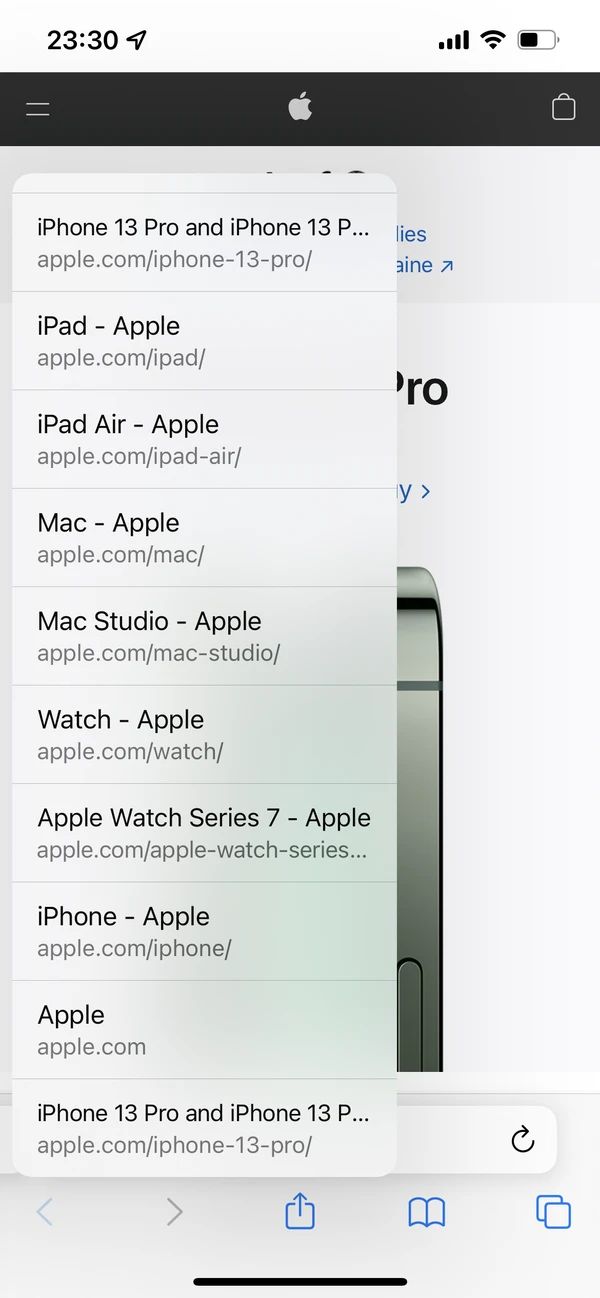Jump back to Mac - Apple page
Screen dimensions: 600x1298
click(204, 537)
